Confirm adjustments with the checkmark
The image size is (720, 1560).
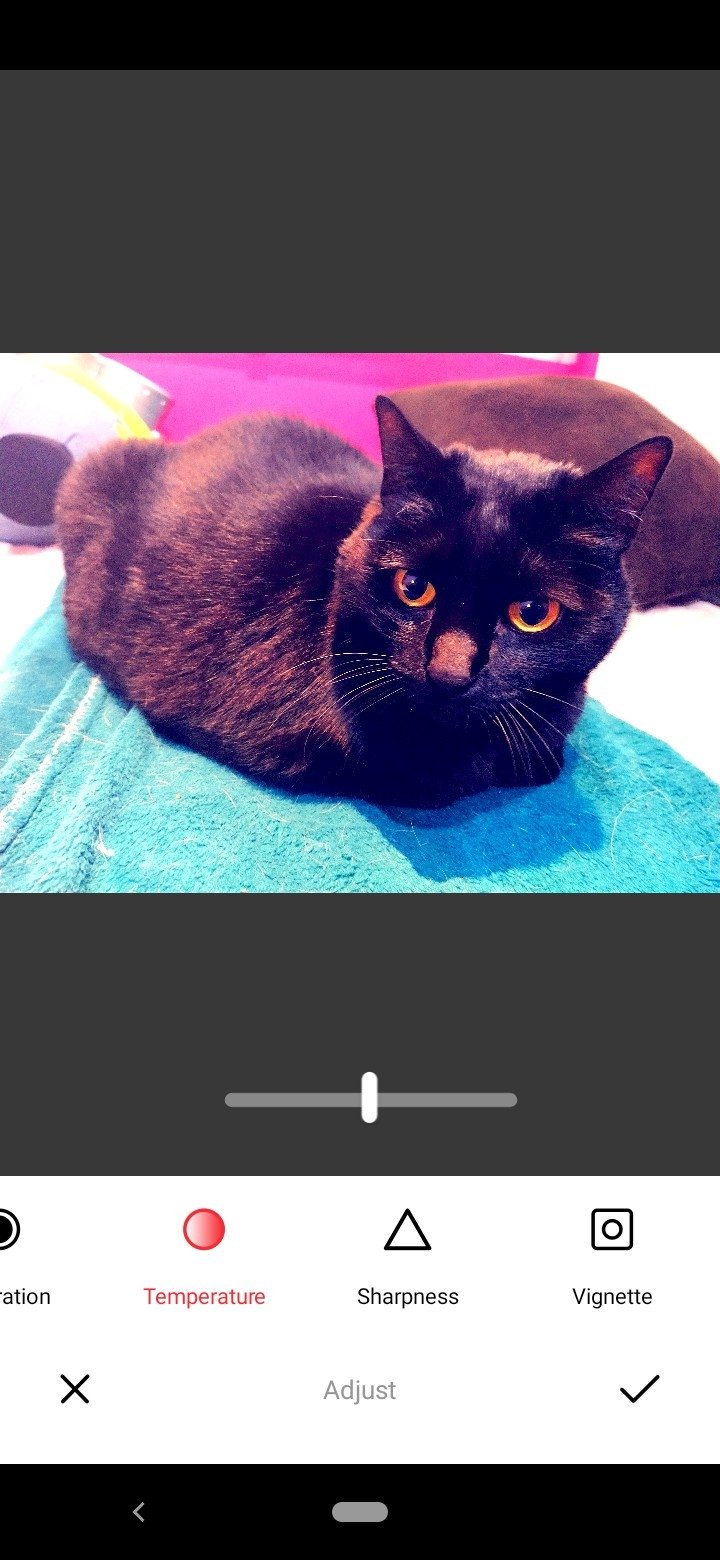pos(639,1389)
